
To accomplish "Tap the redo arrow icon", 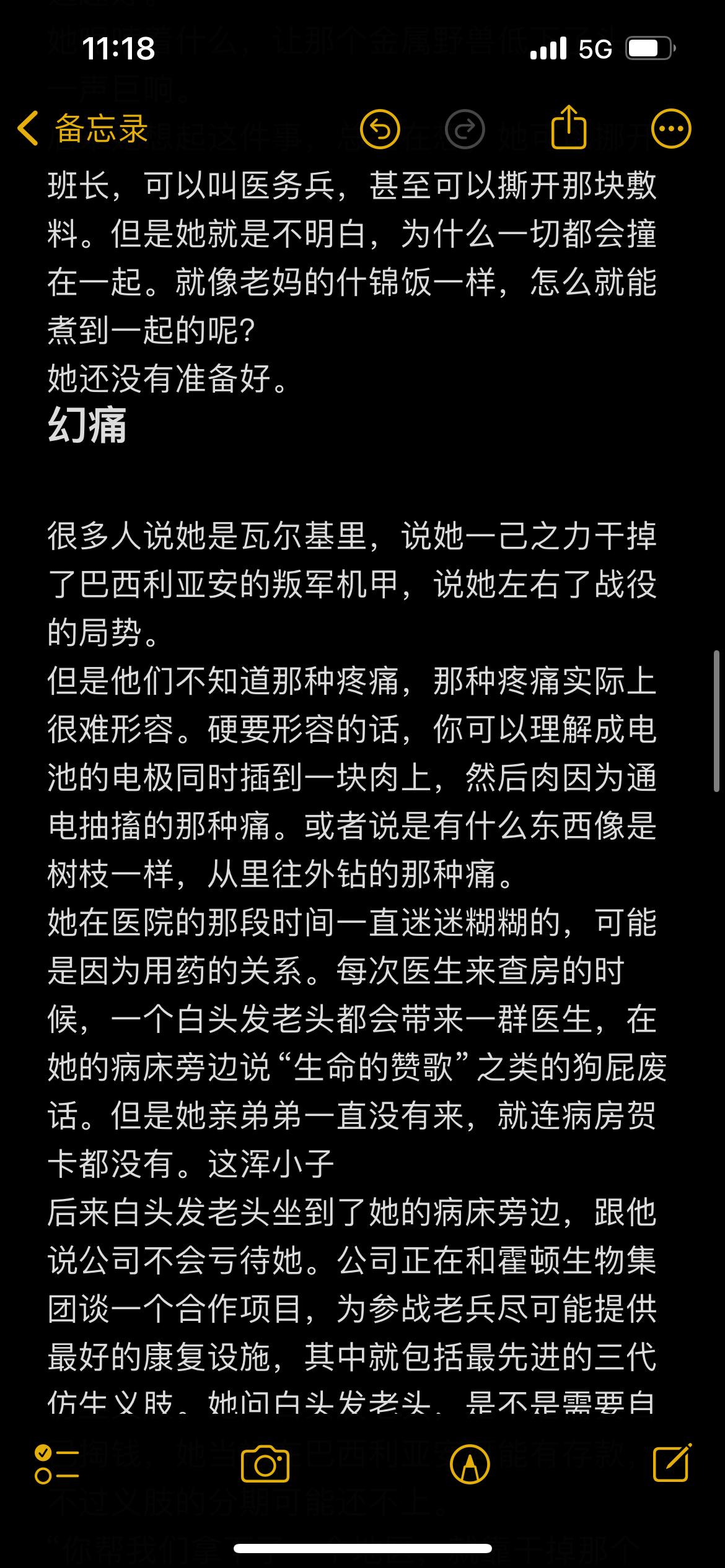I will click(465, 129).
